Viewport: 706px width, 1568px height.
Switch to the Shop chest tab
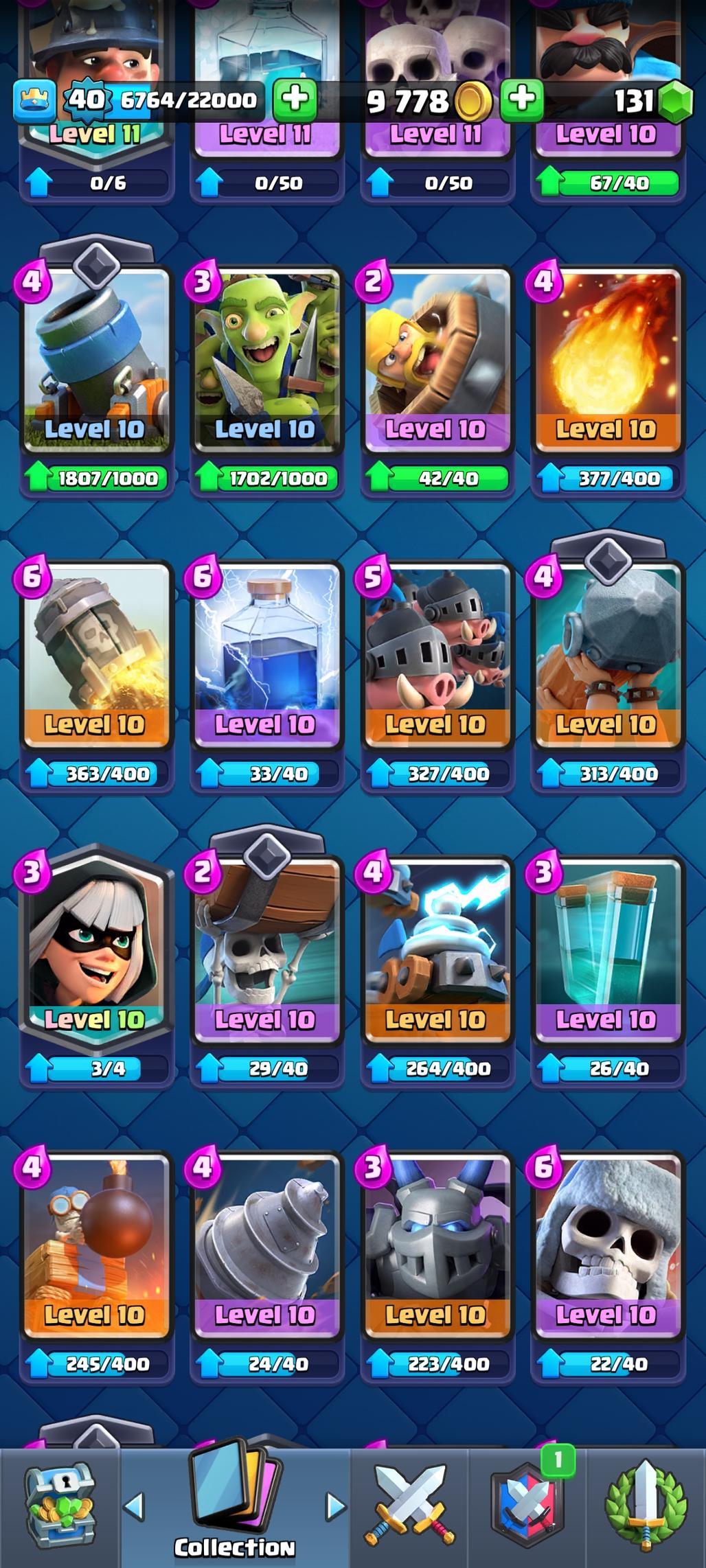60,1507
